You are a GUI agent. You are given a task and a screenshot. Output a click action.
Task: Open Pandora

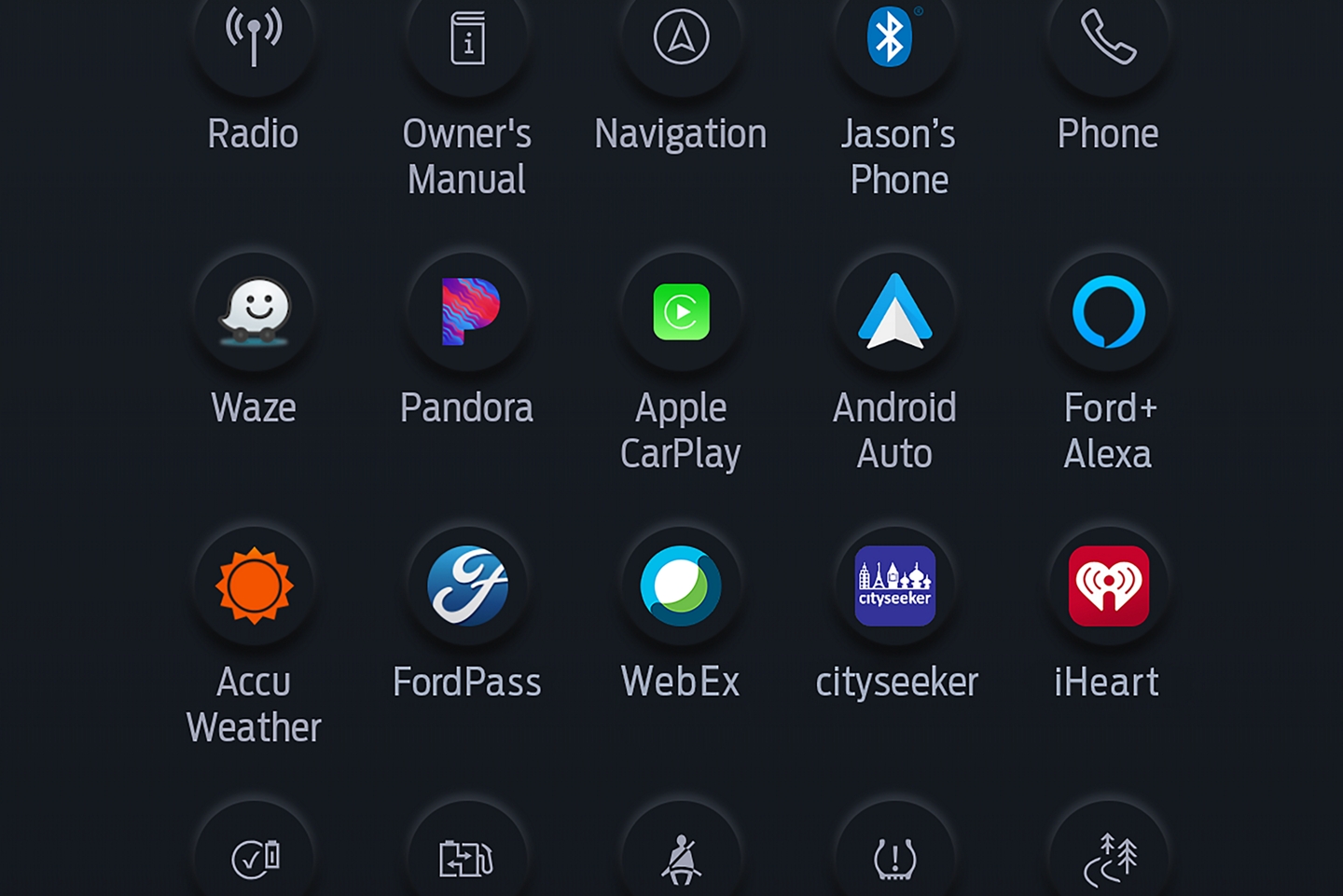(x=467, y=312)
